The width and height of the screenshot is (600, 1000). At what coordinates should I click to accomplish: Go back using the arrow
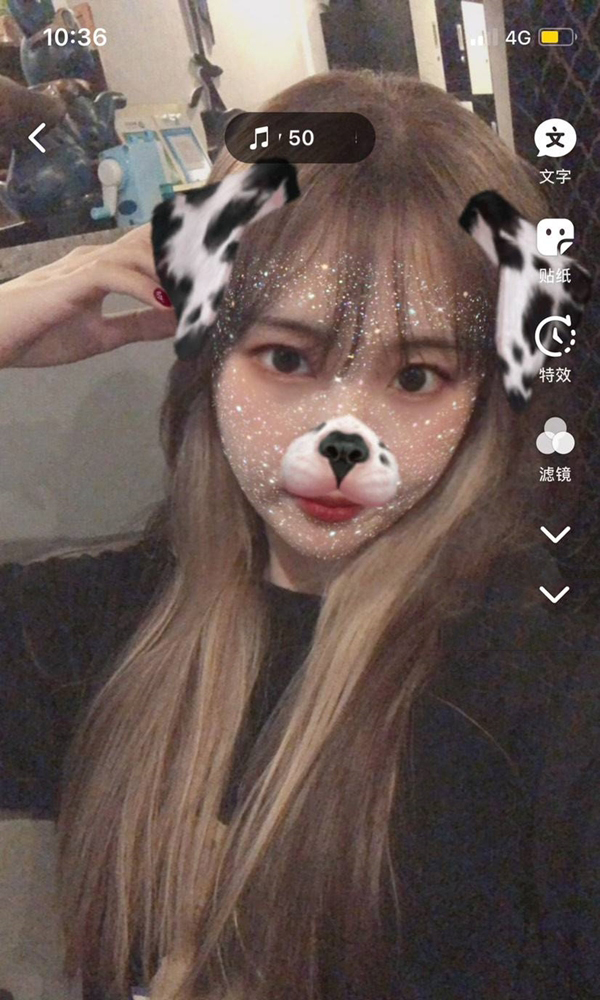[38, 138]
